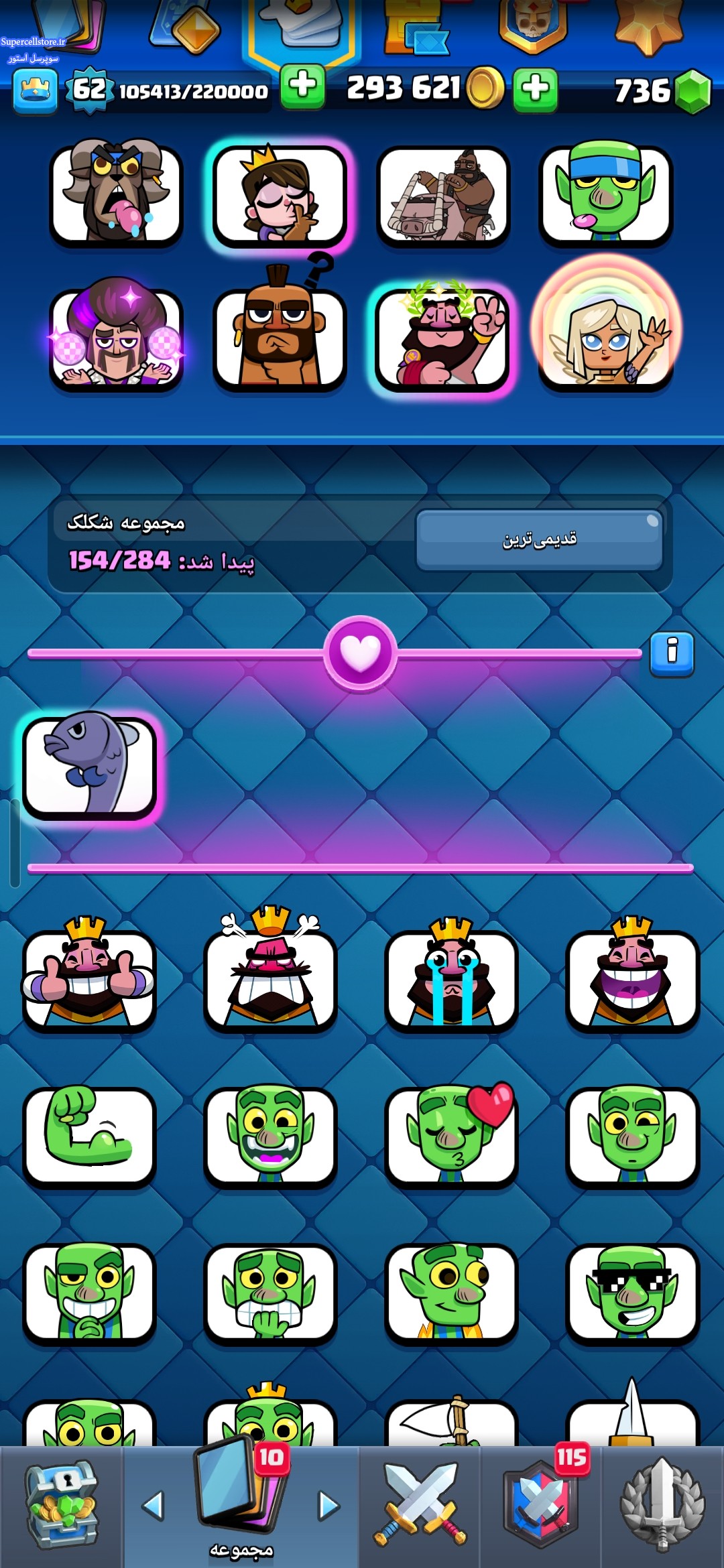
Task: Tap the right arrow beside مجموعه
Action: pyautogui.click(x=328, y=1505)
